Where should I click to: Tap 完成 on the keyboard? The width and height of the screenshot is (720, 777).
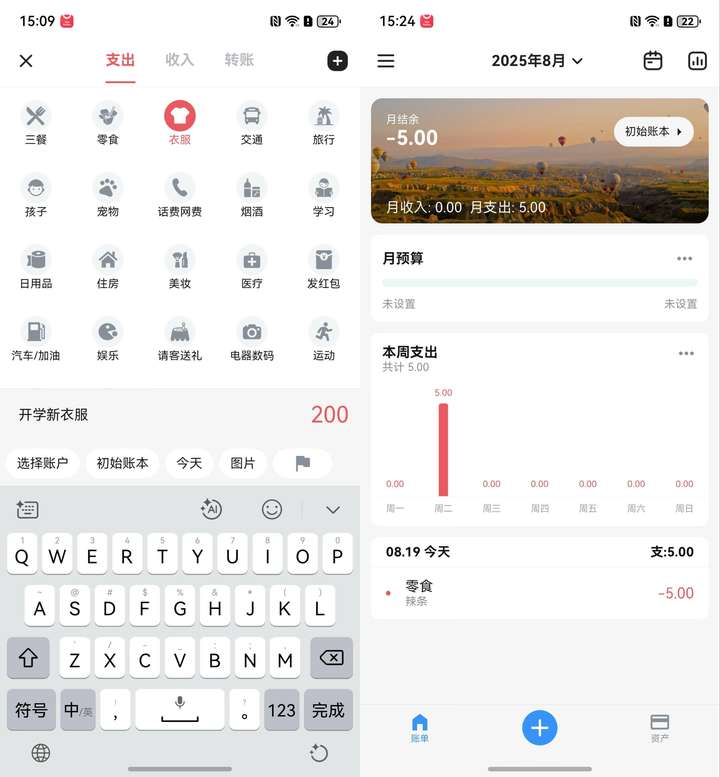coord(328,710)
